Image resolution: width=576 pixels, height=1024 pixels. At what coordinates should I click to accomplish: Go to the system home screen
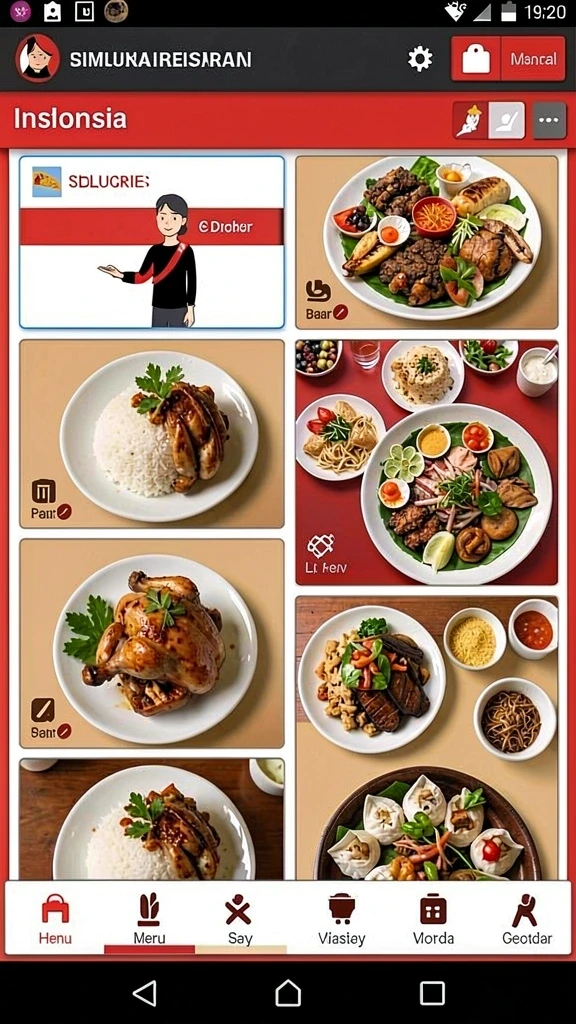(288, 993)
